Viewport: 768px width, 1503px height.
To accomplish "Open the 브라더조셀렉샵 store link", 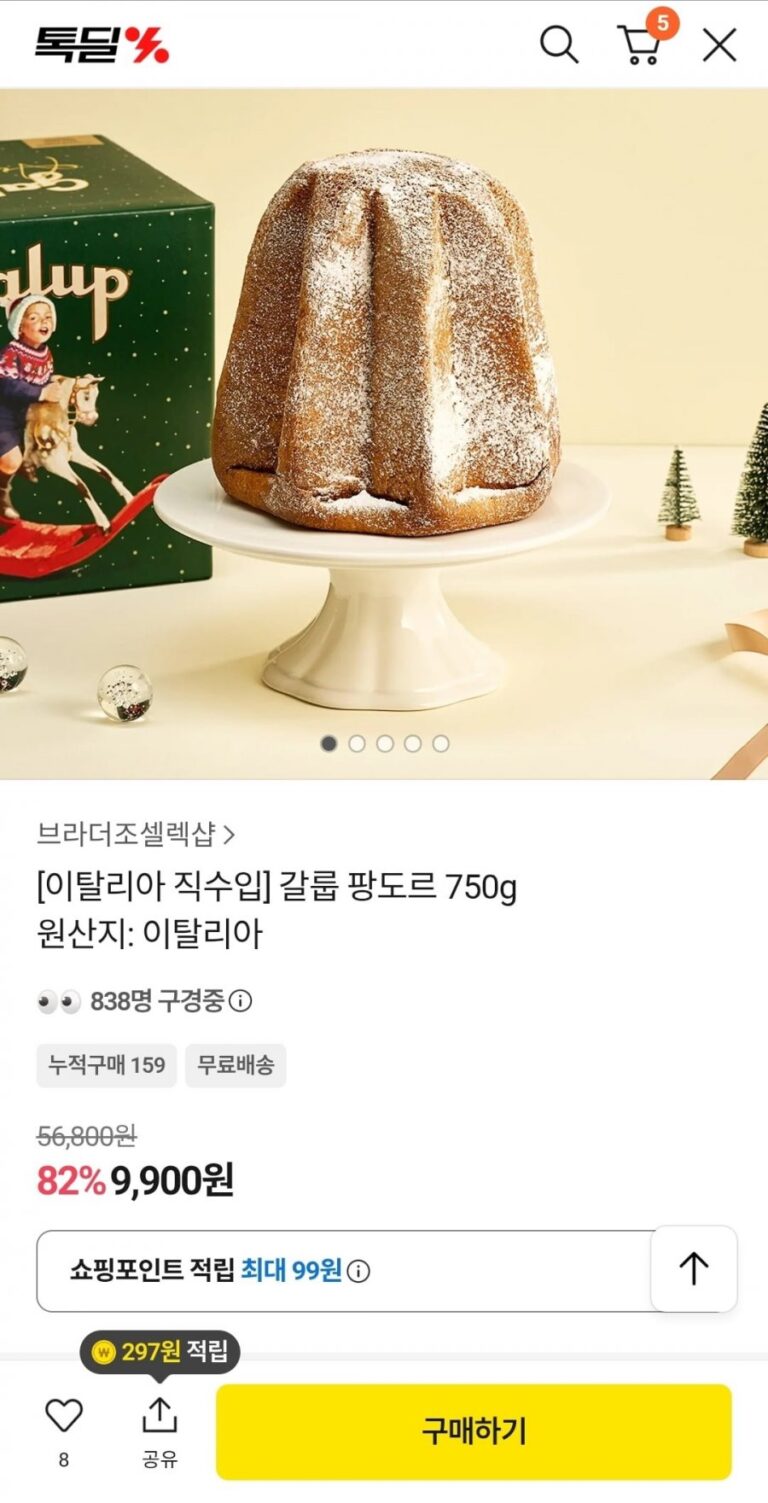I will (x=136, y=833).
